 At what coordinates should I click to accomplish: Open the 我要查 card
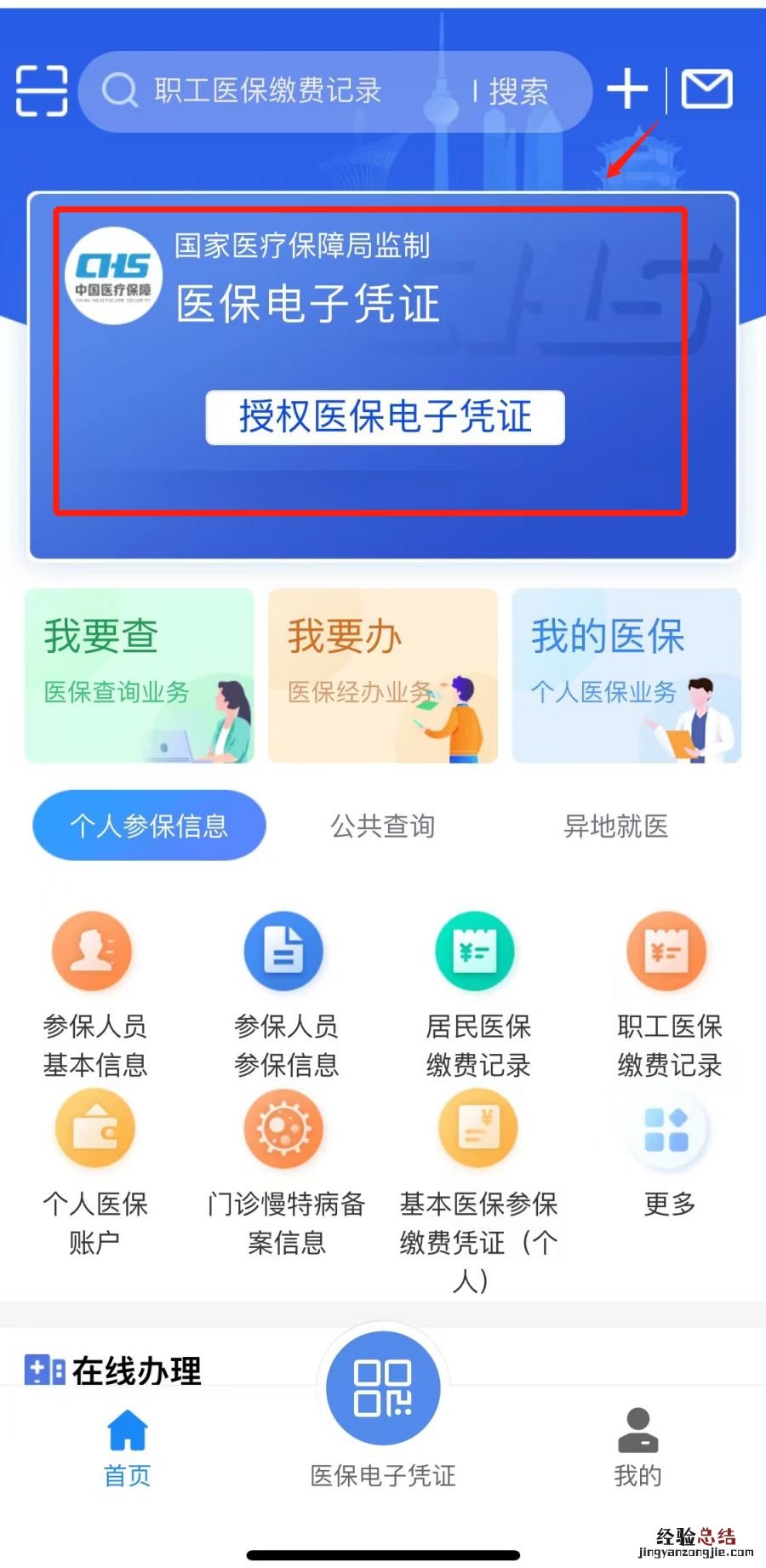click(140, 675)
